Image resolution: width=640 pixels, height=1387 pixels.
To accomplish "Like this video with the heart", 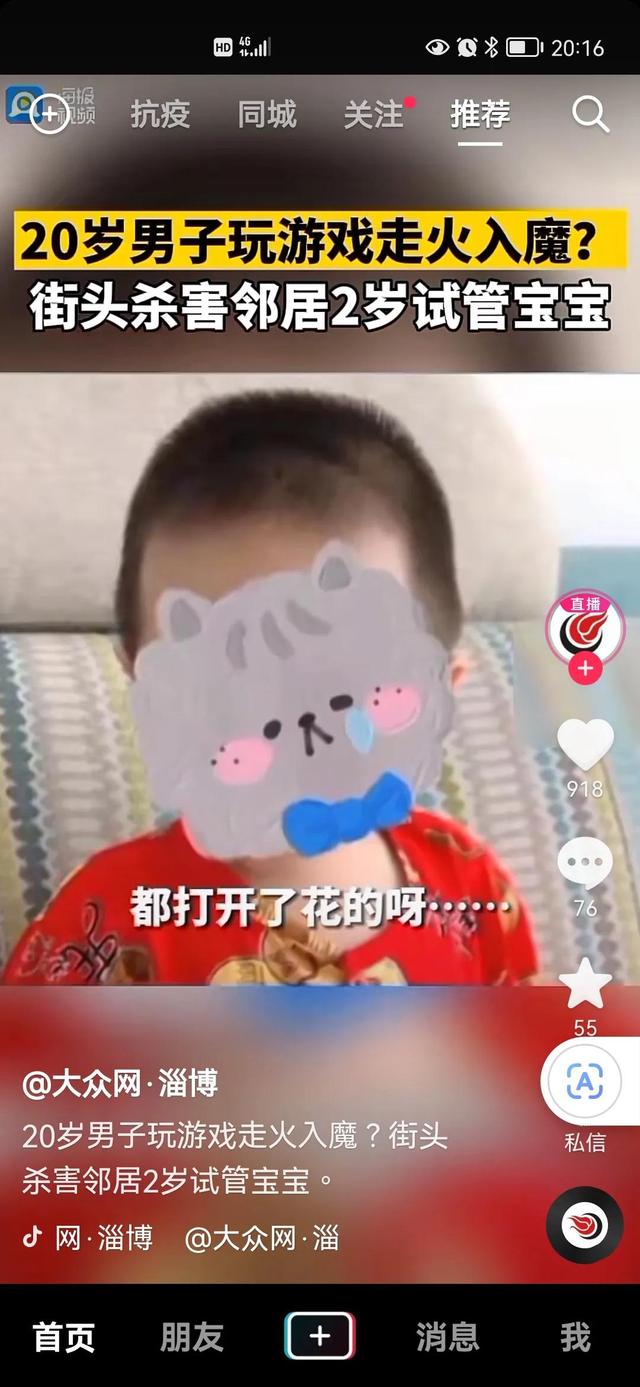I will 585,745.
